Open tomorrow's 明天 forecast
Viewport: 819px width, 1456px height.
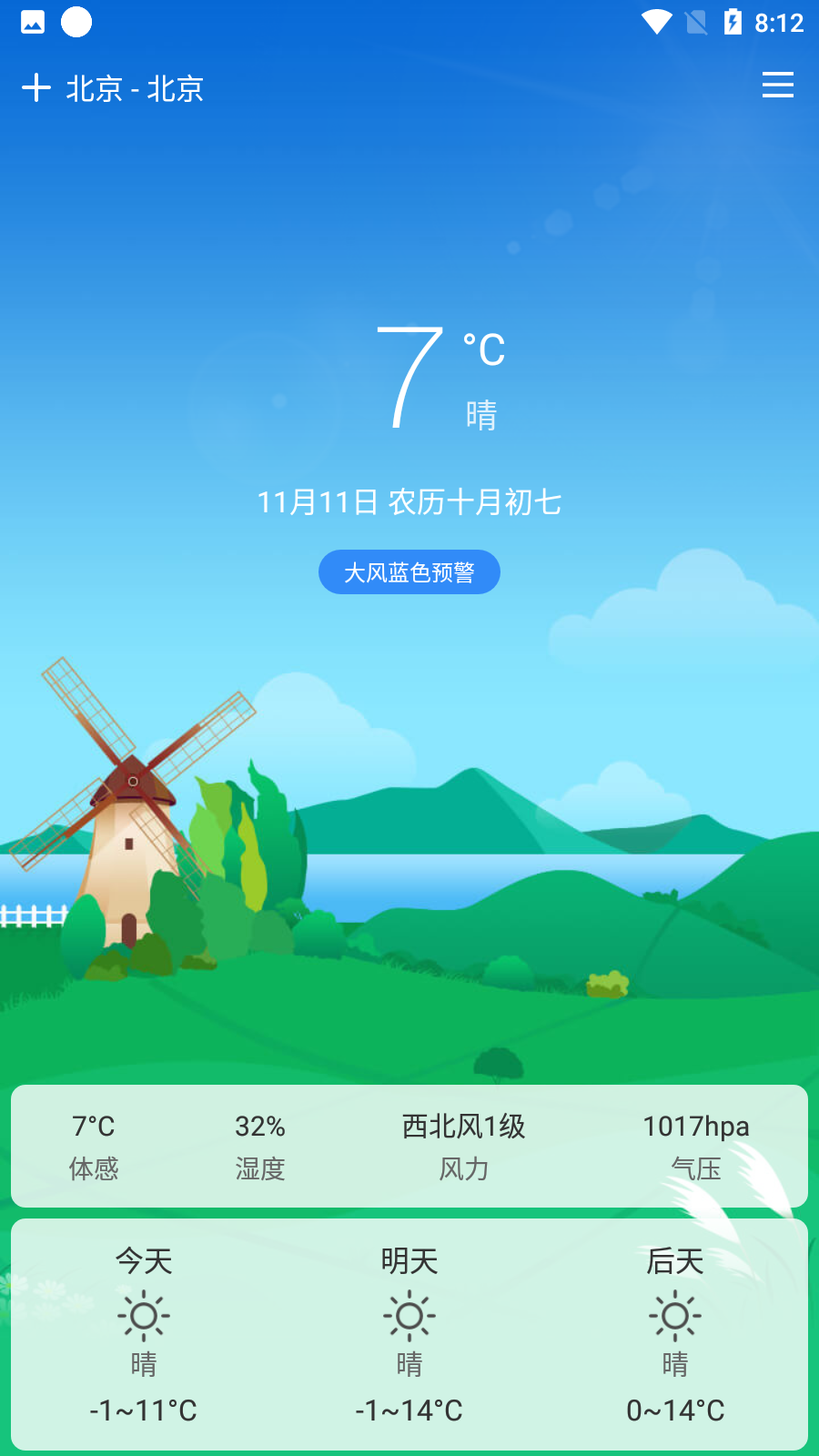[409, 1333]
